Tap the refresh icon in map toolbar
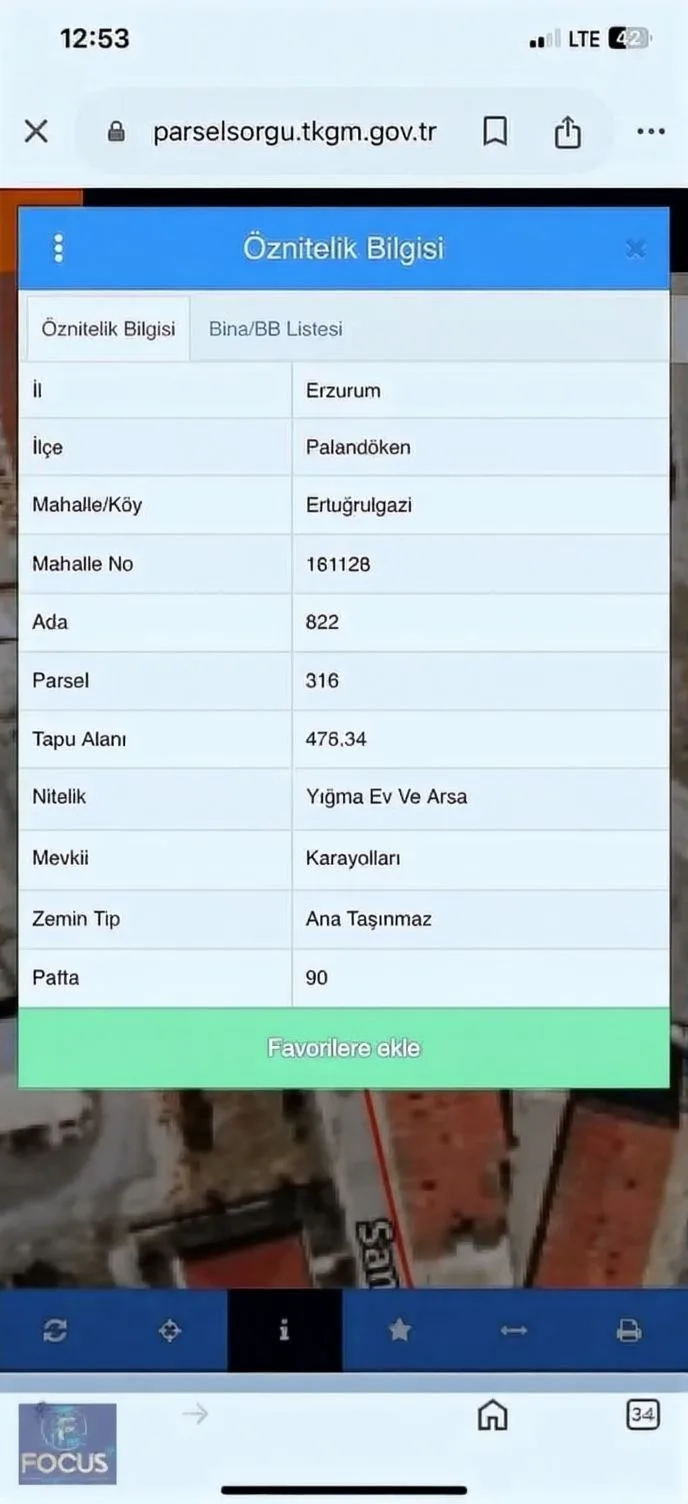 click(x=56, y=1330)
